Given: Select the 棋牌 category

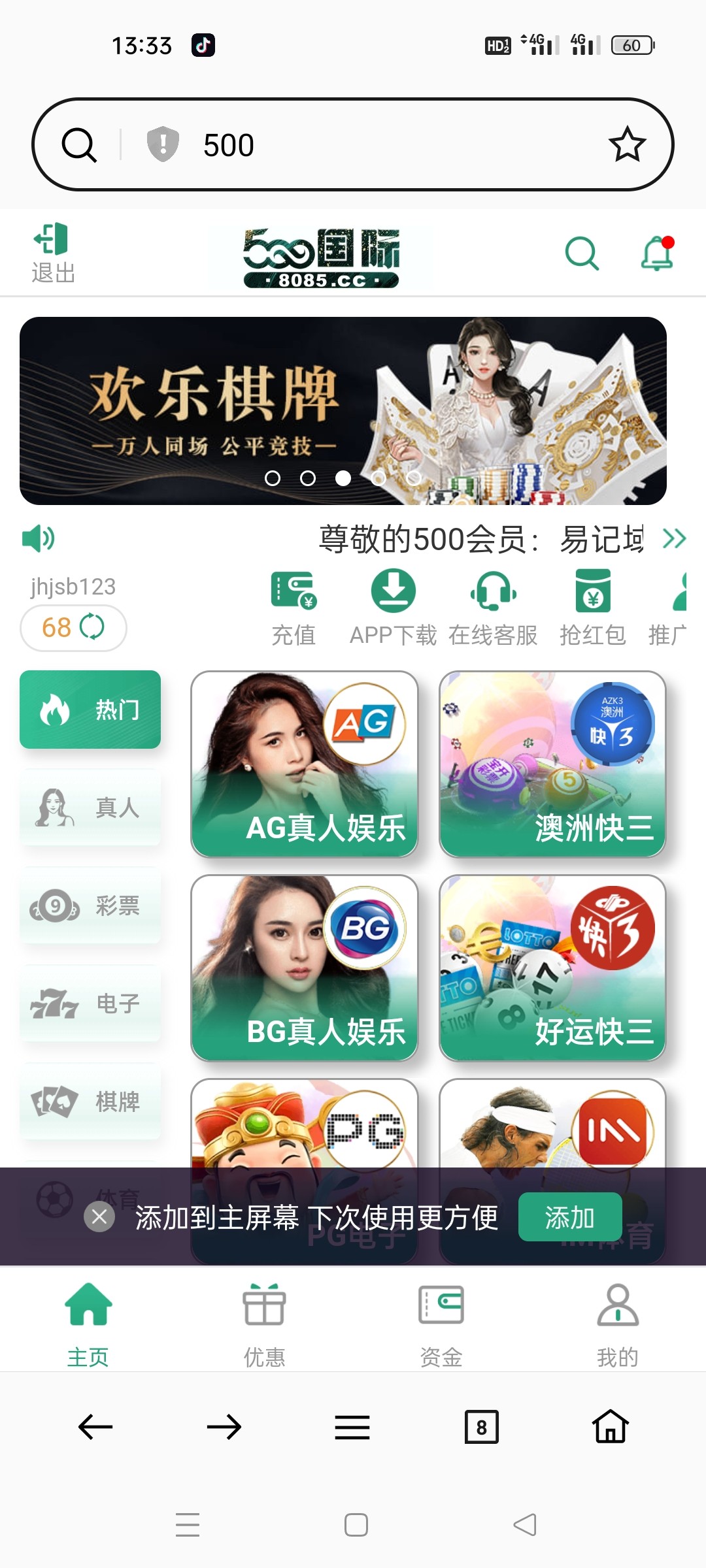Looking at the screenshot, I should coord(90,1102).
